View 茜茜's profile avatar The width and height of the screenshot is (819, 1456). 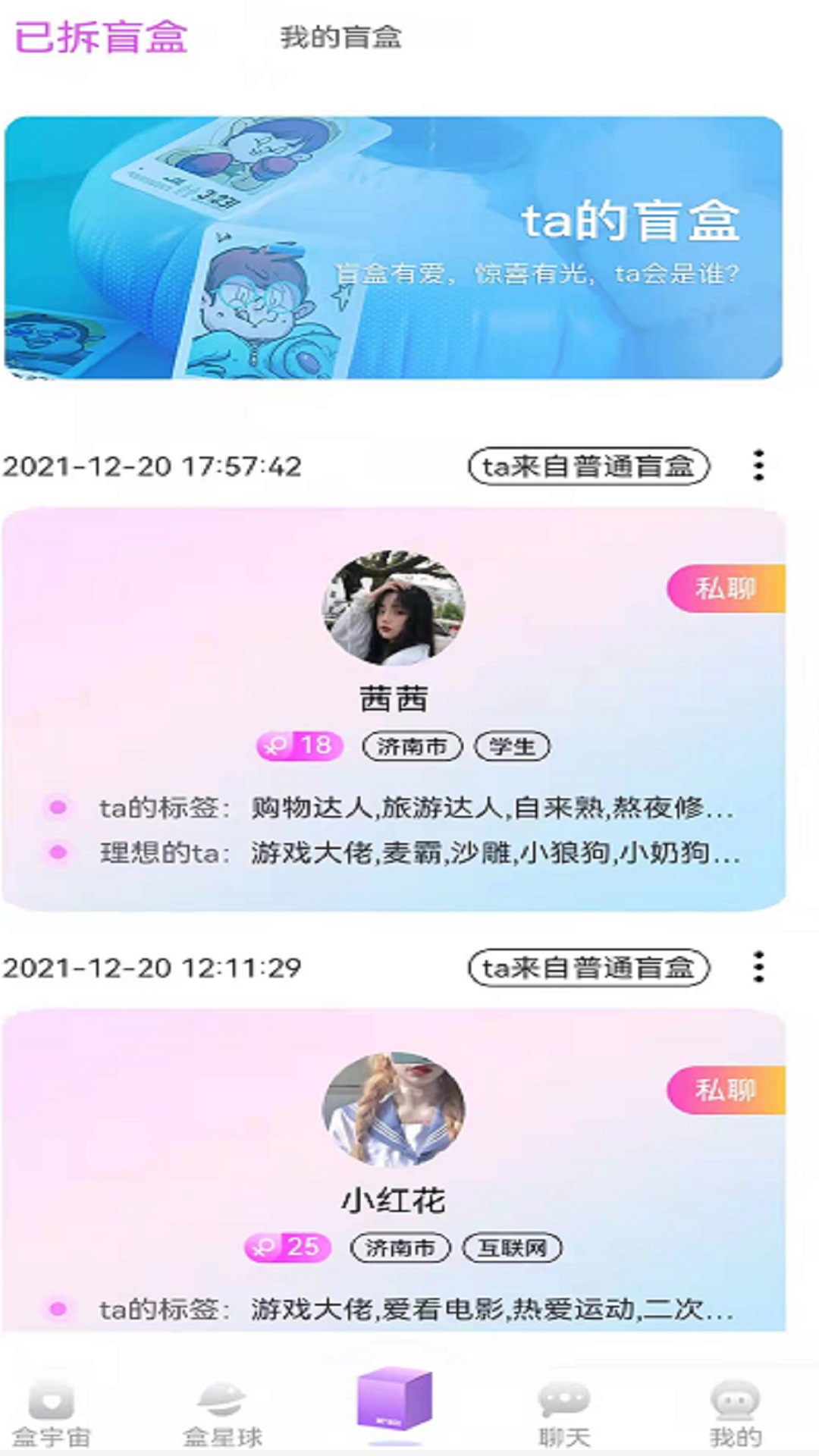pos(393,607)
